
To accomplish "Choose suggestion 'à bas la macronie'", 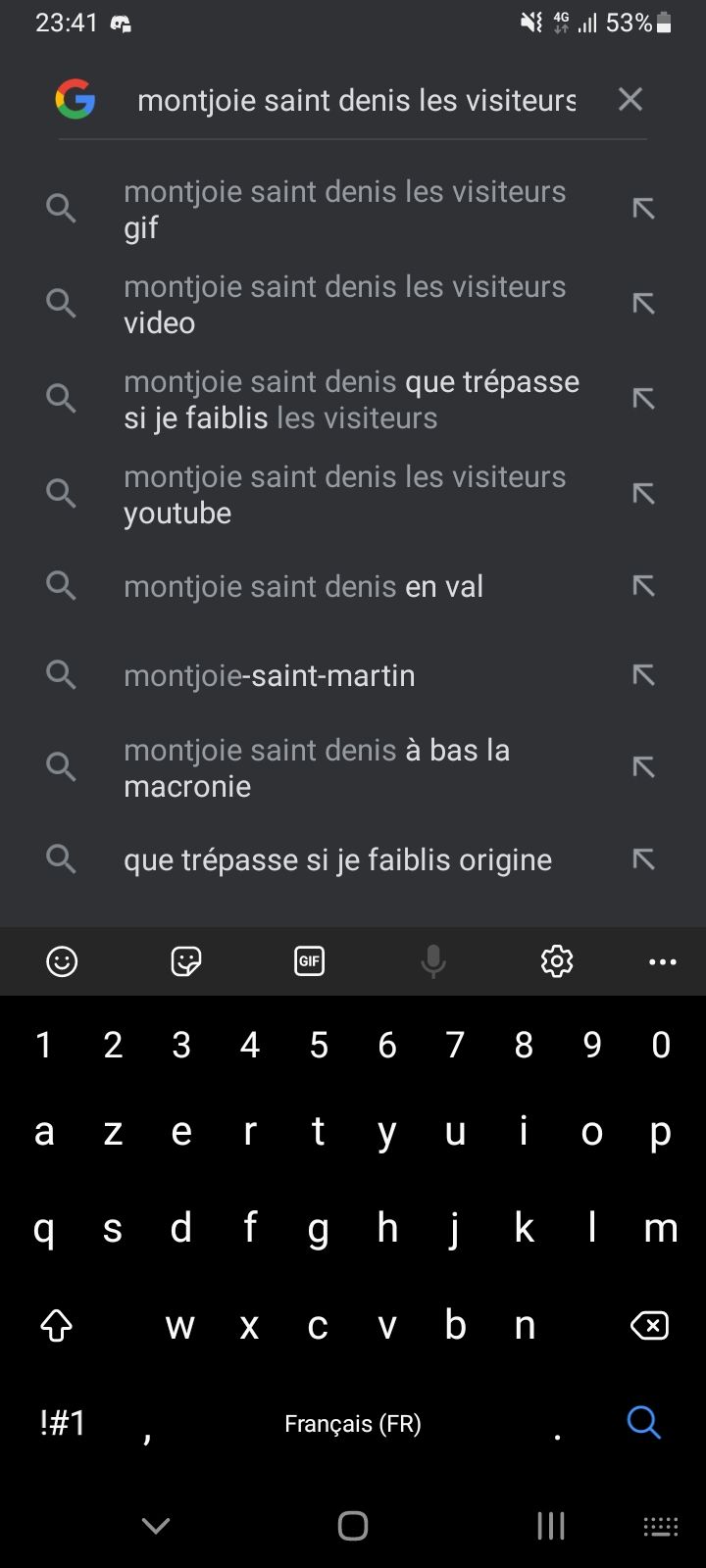I will click(317, 767).
